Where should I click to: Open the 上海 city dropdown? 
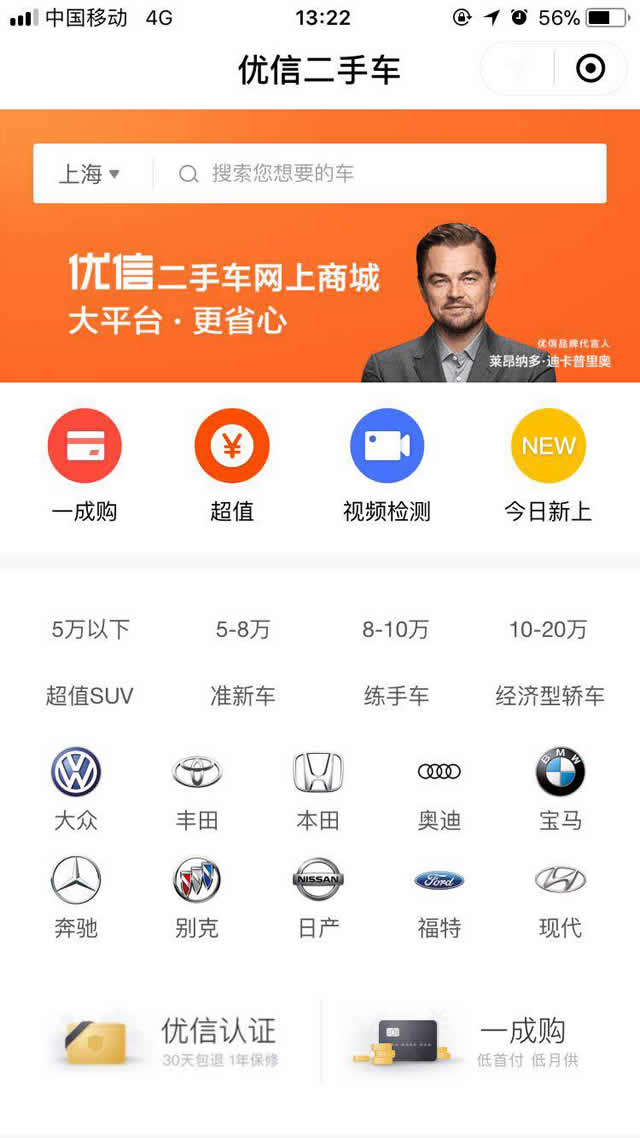[x=89, y=174]
